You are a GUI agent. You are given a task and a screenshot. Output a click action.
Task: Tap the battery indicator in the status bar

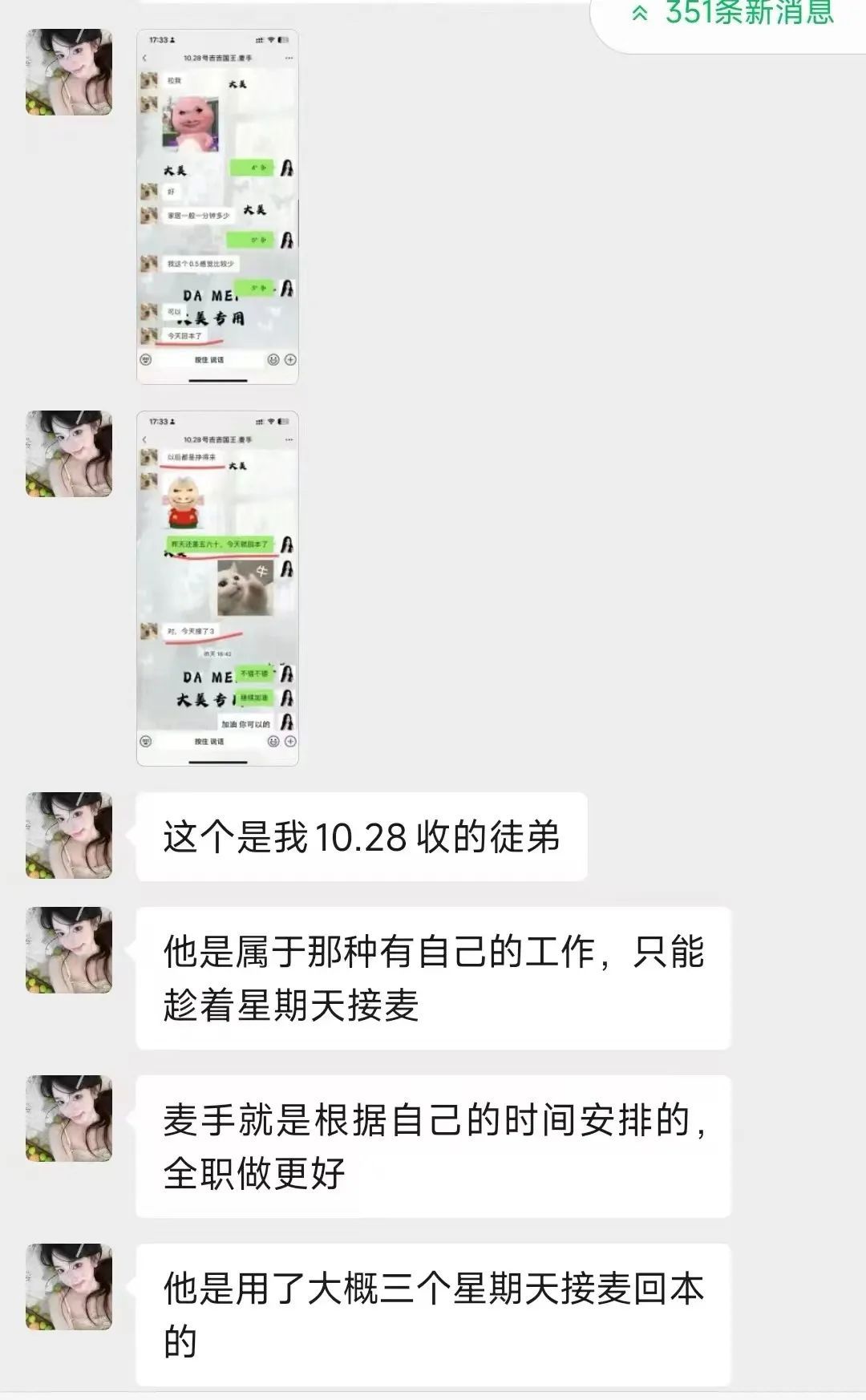coord(281,39)
